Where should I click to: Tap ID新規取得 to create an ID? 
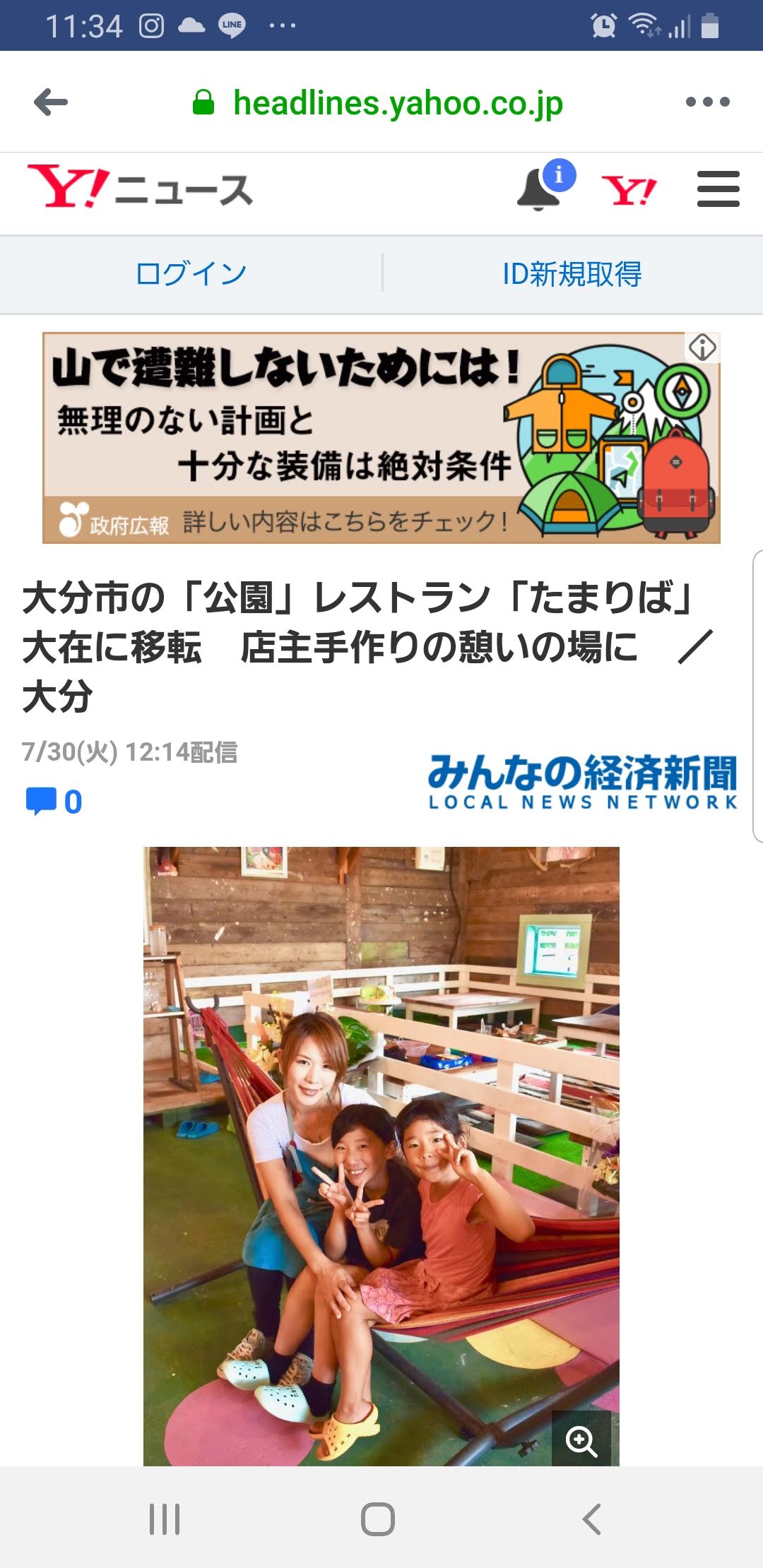(x=572, y=274)
